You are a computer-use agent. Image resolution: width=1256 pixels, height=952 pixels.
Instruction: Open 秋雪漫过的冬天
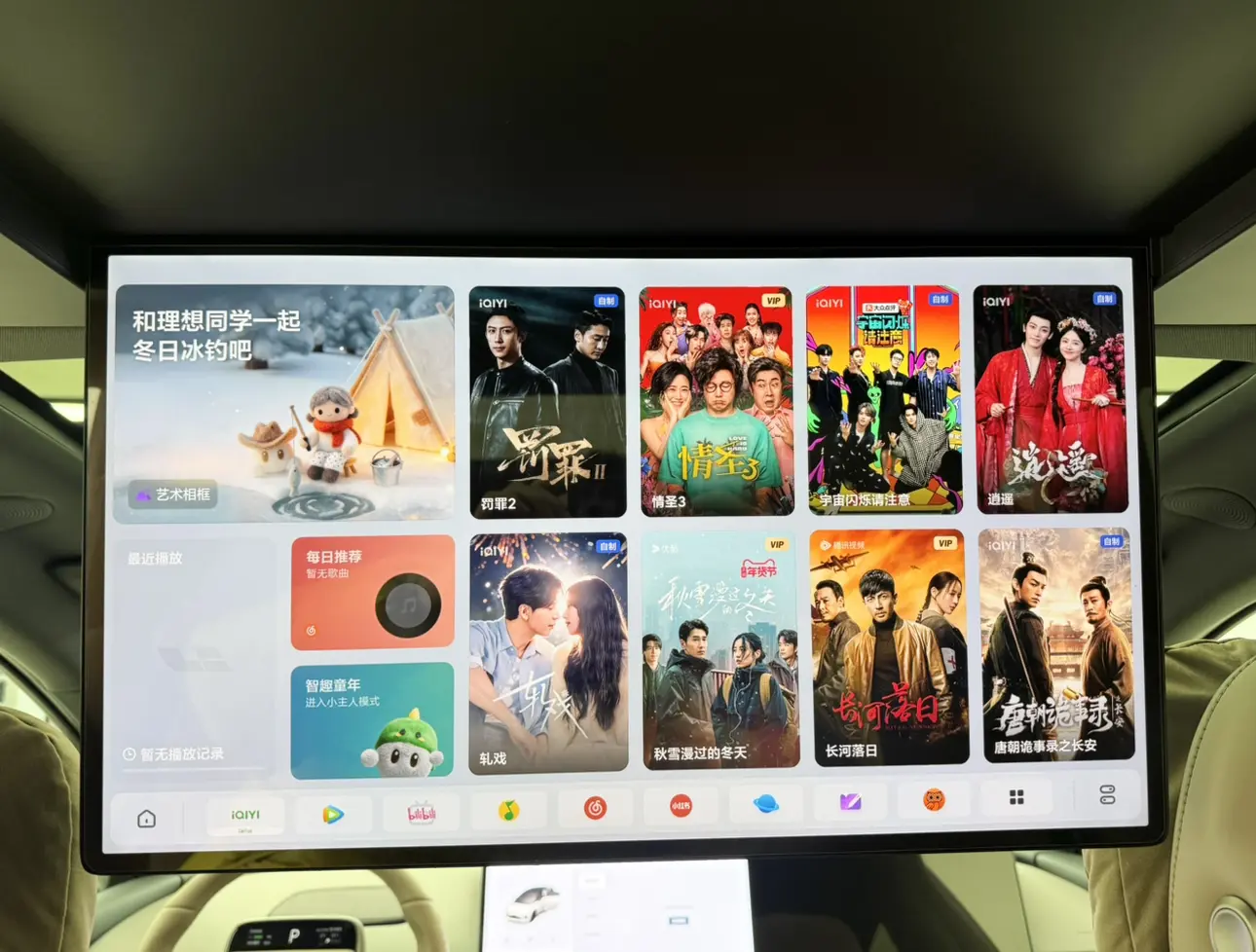coord(720,650)
